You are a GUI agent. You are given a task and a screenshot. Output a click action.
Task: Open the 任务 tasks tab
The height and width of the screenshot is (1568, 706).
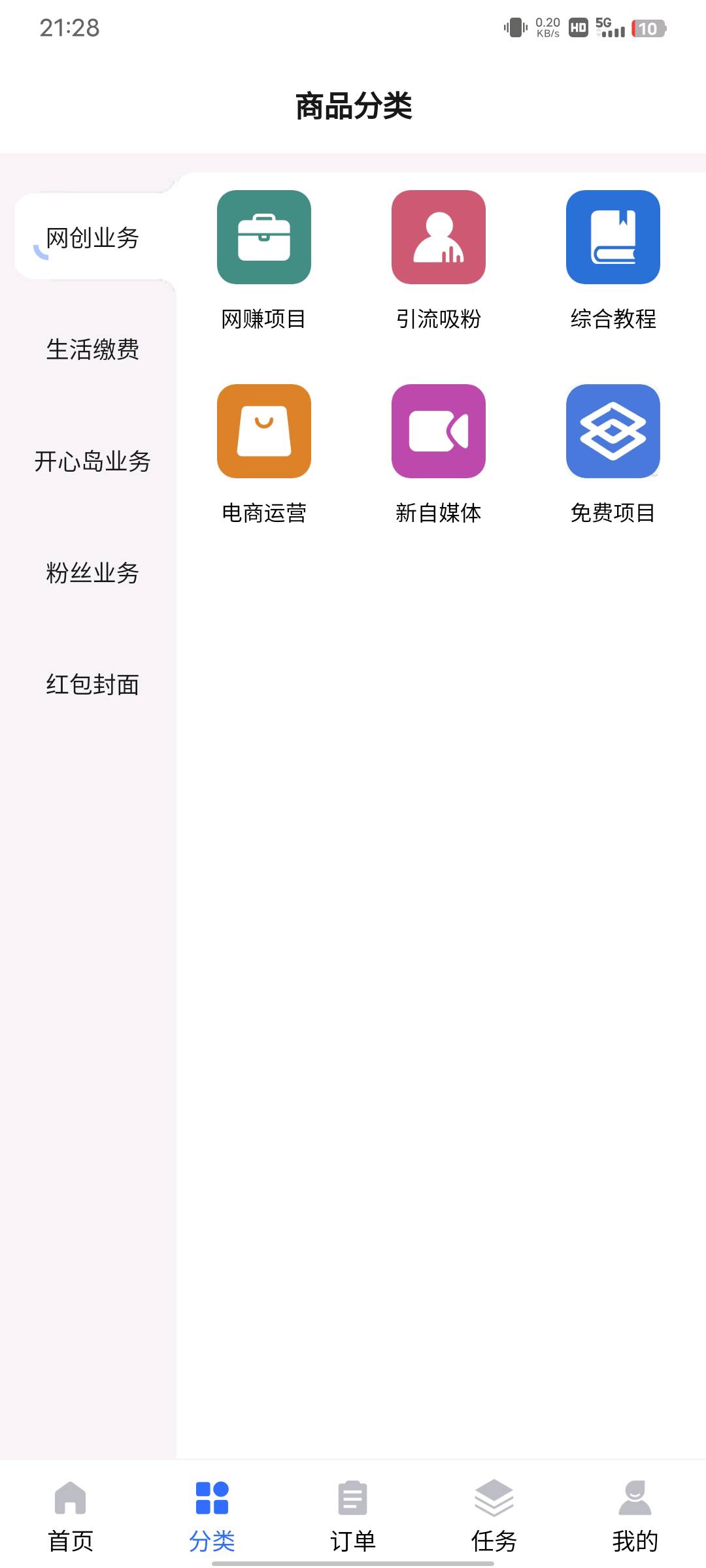[x=494, y=1516]
